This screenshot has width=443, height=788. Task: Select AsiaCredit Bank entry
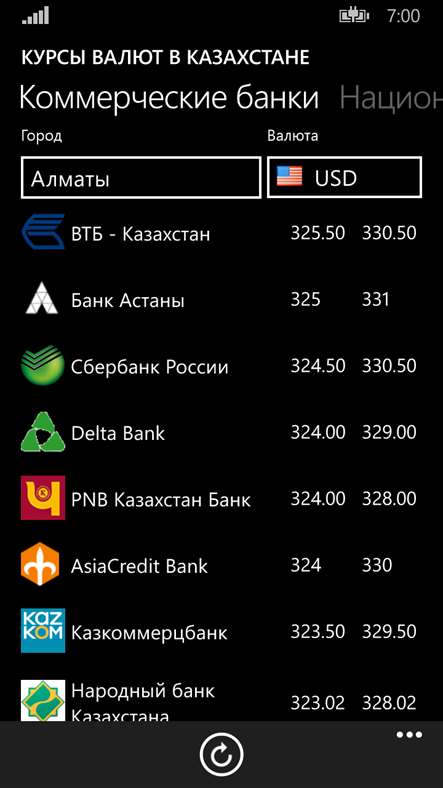point(222,565)
